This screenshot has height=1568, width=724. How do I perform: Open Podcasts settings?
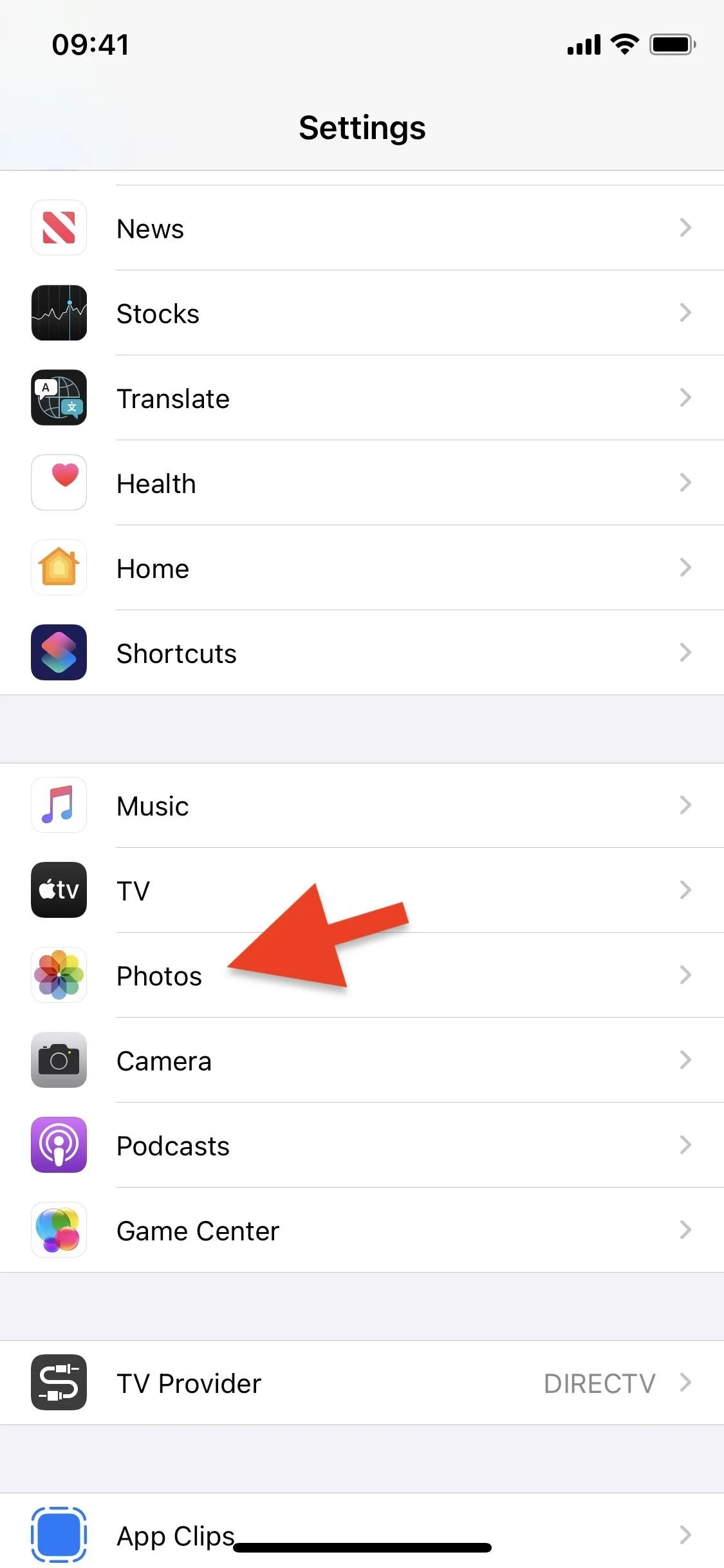(362, 1145)
